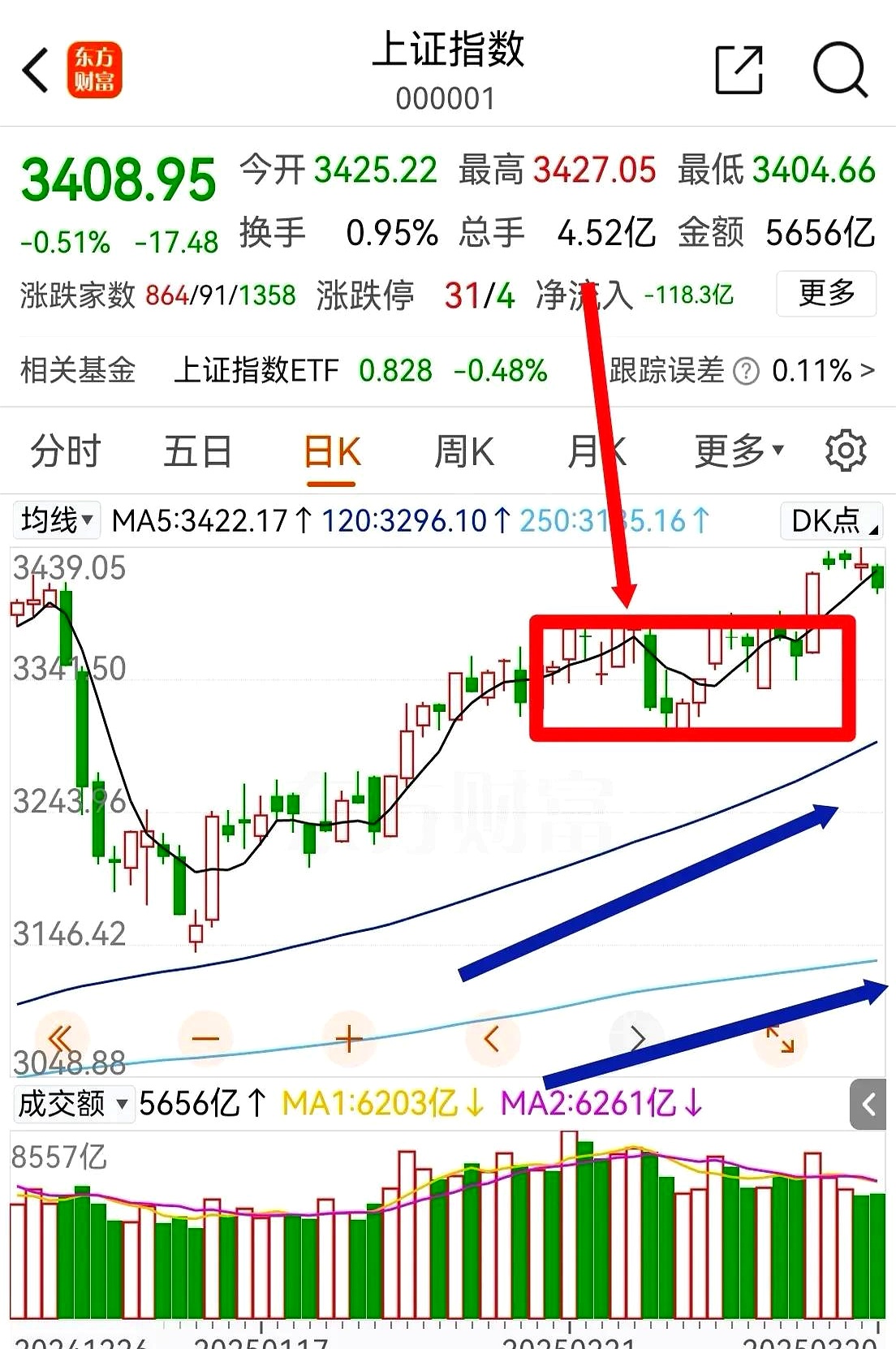Expand the collapsed side panel arrow
This screenshot has height=1349, width=896.
click(x=868, y=1104)
